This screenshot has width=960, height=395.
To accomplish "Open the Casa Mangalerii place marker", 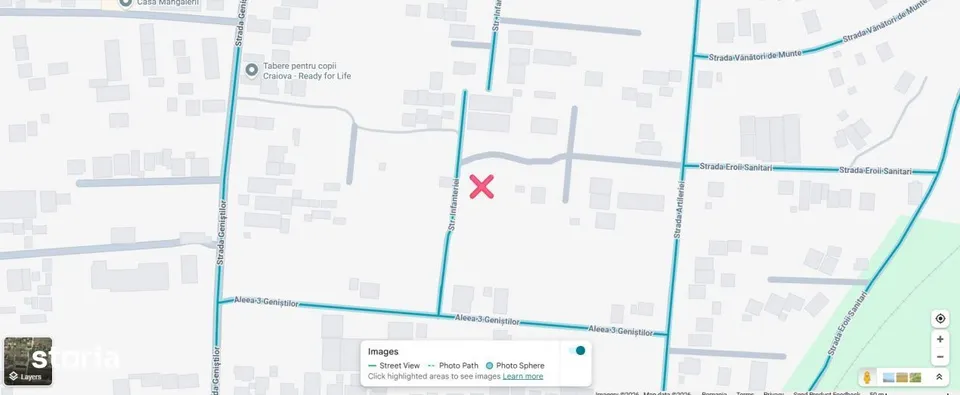I will (x=126, y=3).
